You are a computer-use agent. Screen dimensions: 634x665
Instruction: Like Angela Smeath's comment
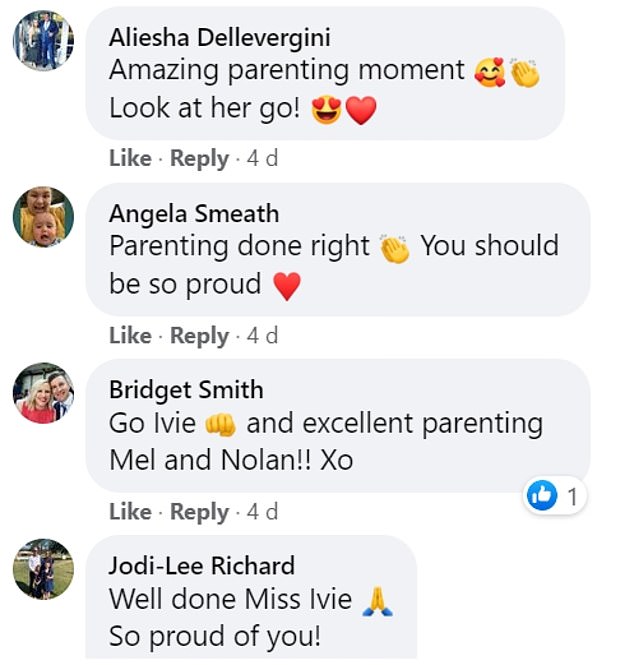click(130, 336)
